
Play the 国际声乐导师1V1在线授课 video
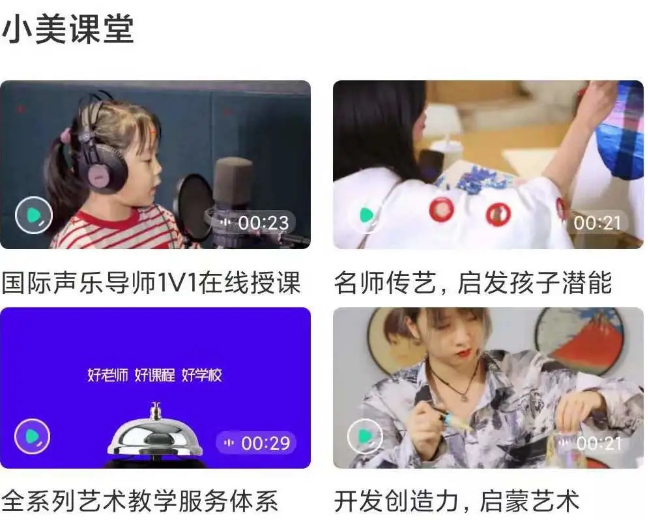pos(33,214)
